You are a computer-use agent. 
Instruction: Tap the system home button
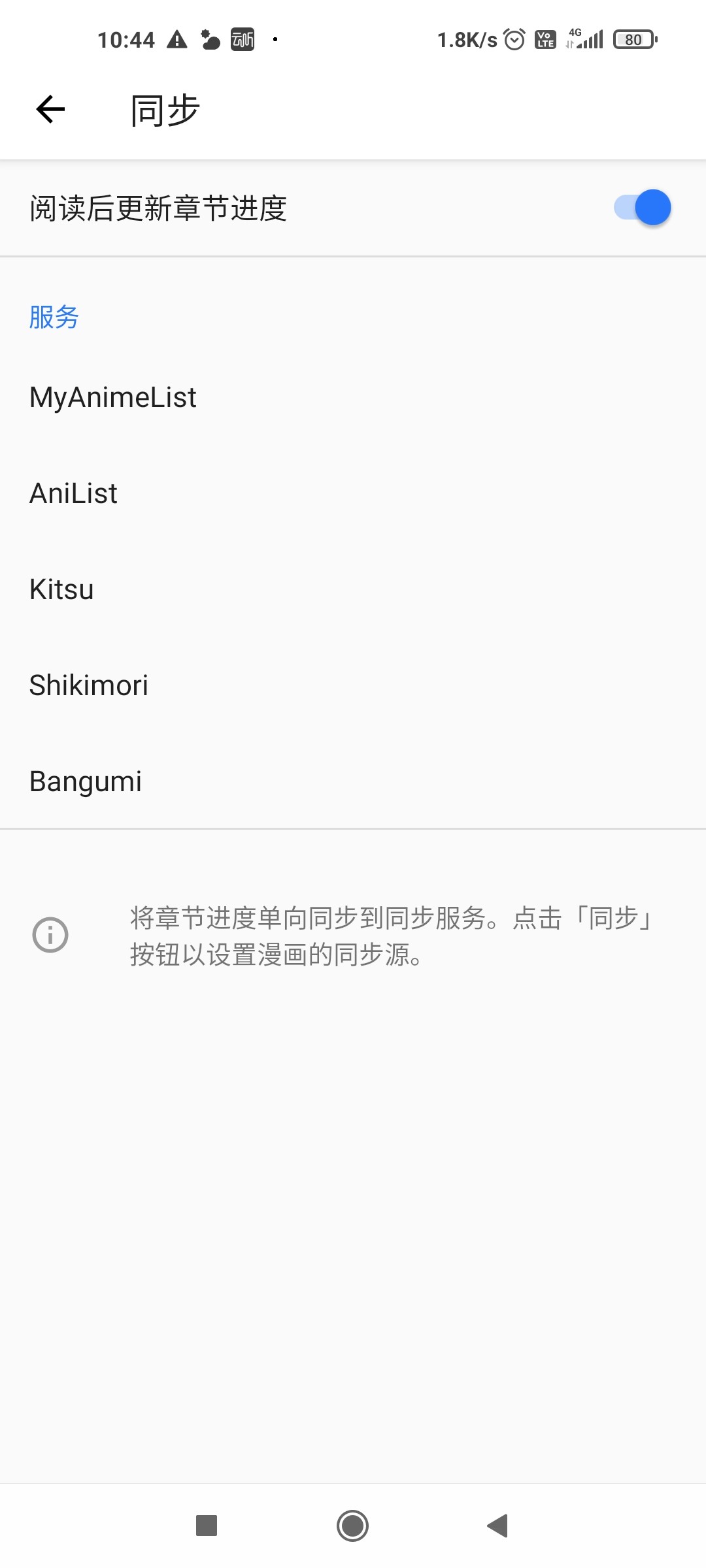pyautogui.click(x=353, y=1526)
